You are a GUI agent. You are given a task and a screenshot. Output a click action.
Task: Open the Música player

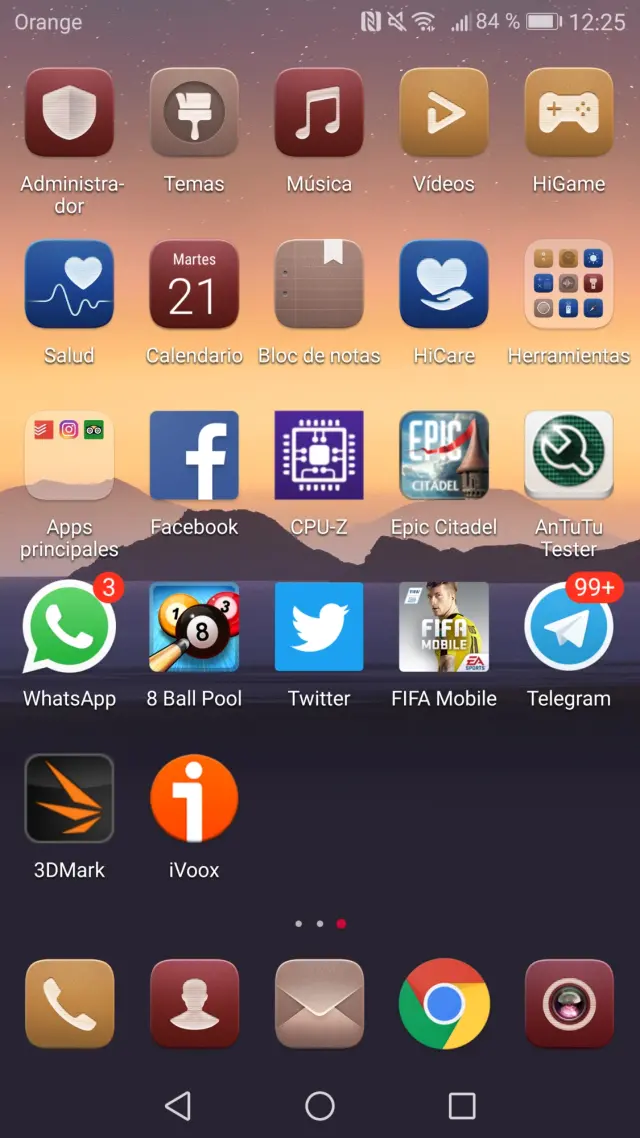pyautogui.click(x=319, y=113)
